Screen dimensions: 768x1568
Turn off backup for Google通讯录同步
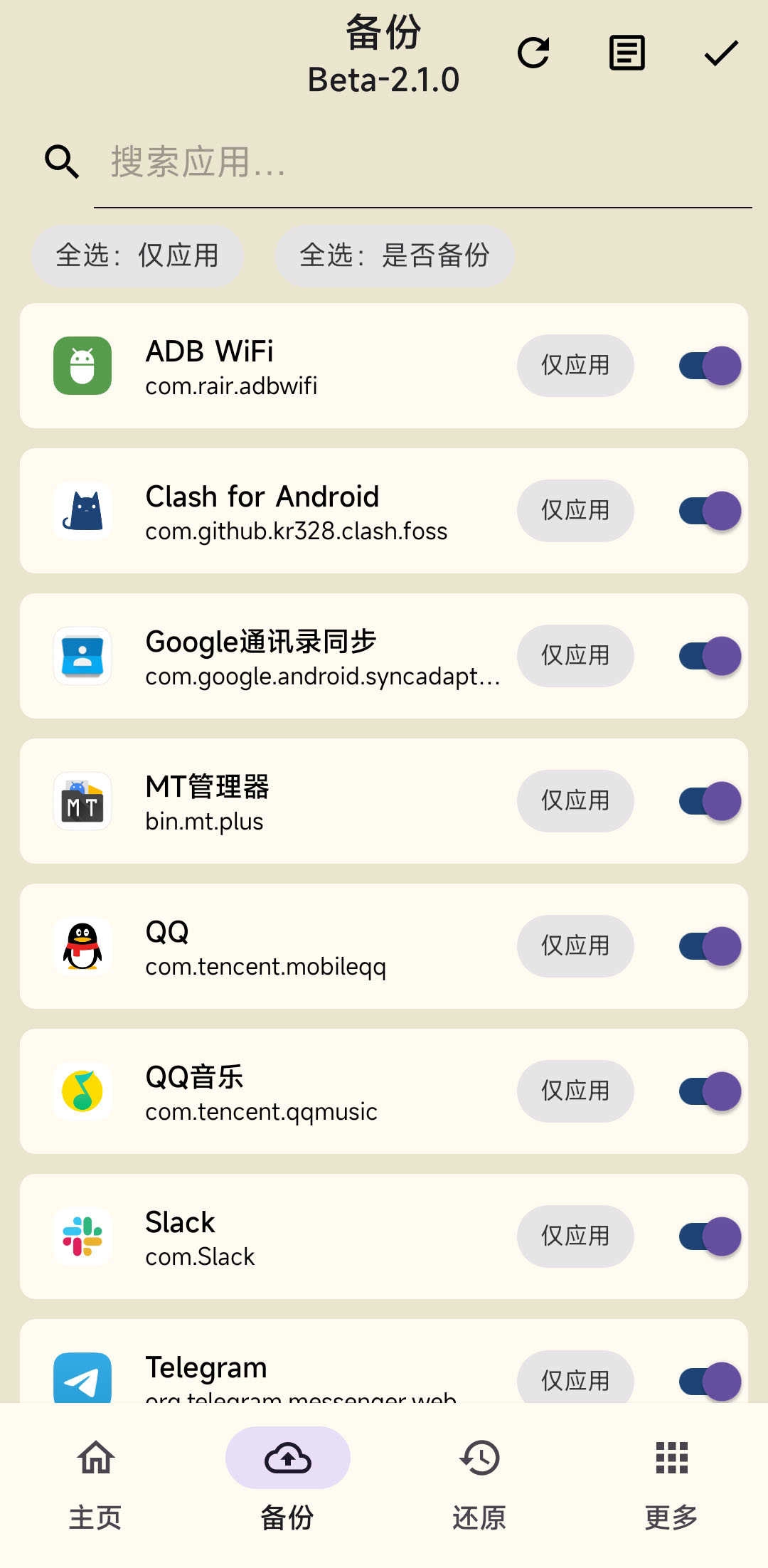[x=710, y=656]
